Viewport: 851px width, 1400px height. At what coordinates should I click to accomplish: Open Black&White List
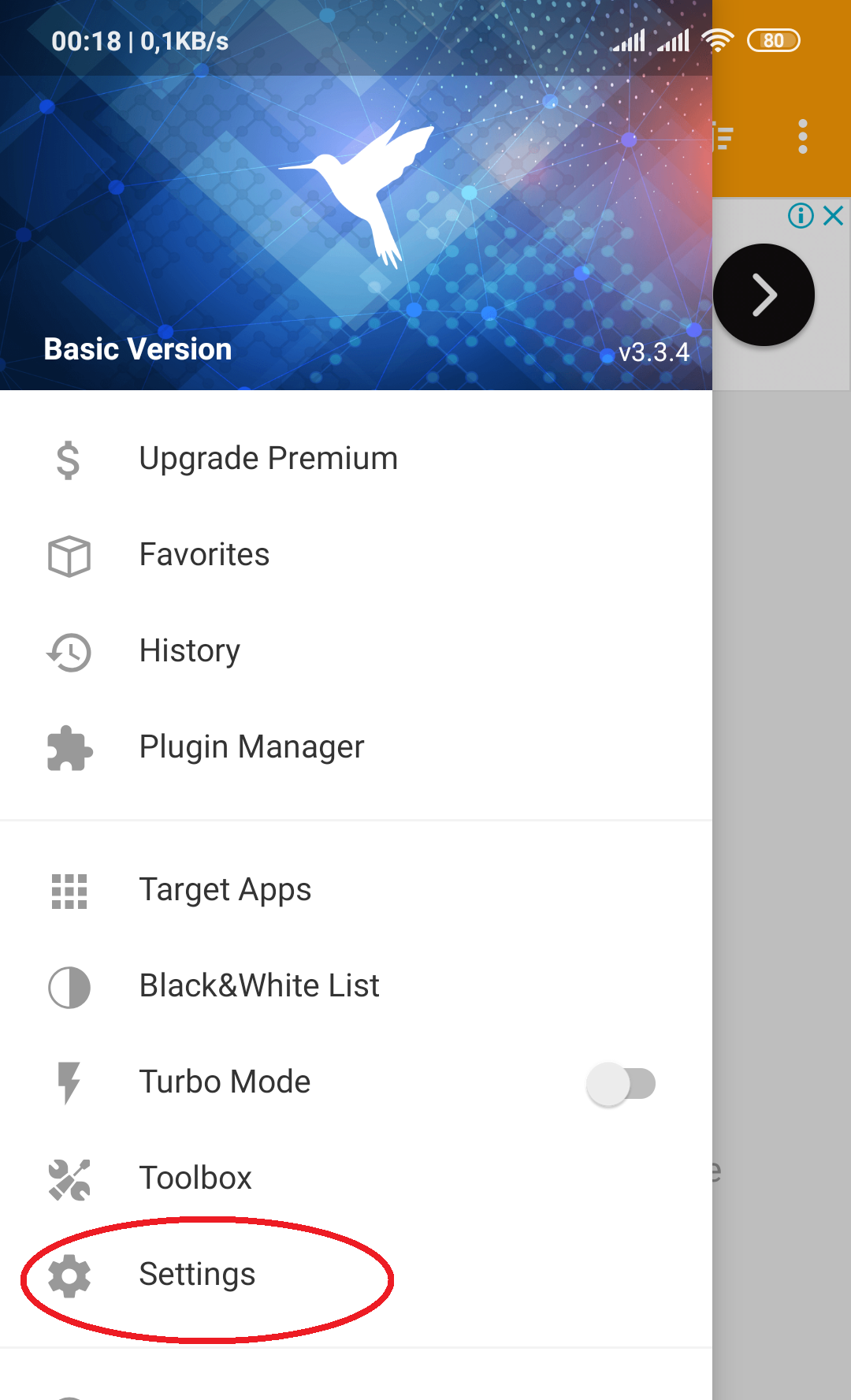[356, 986]
